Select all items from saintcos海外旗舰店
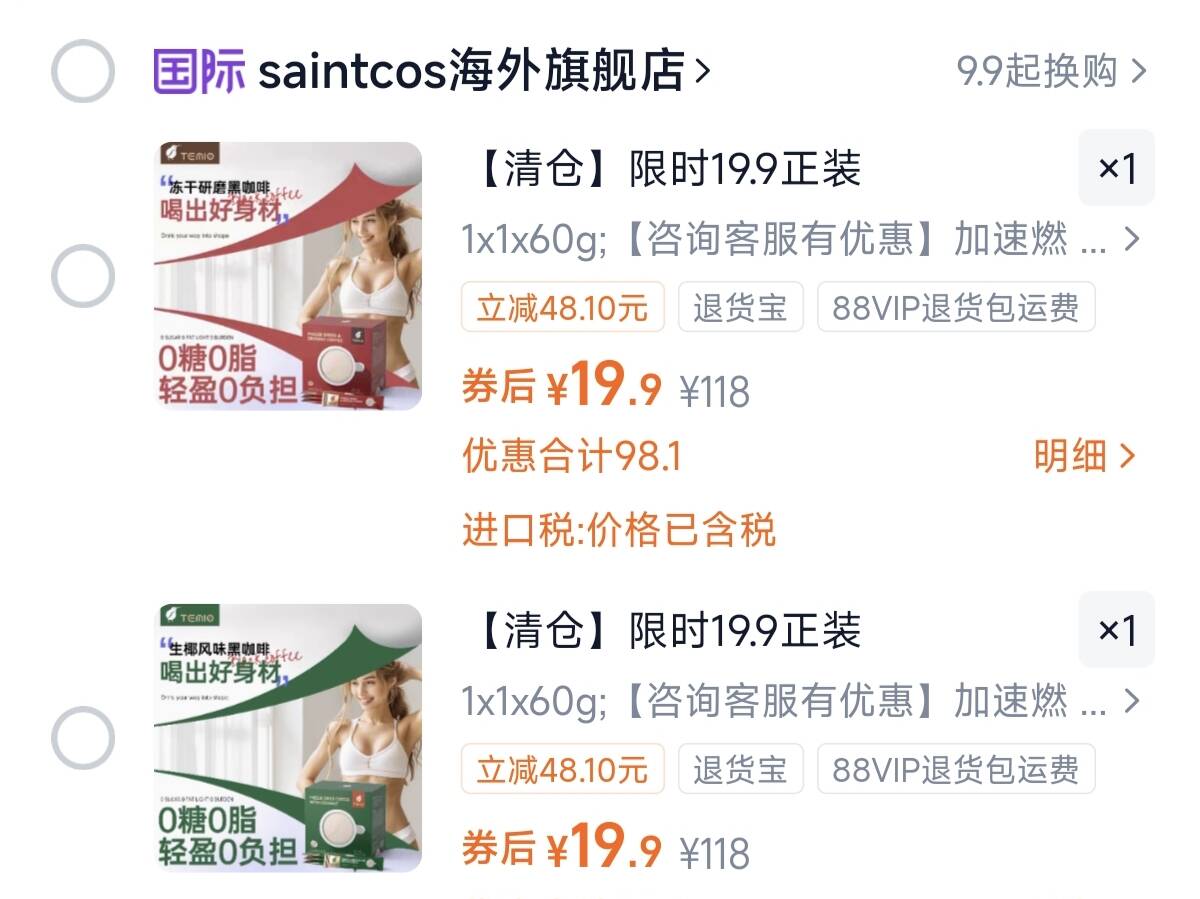This screenshot has width=1200, height=899. 82,71
